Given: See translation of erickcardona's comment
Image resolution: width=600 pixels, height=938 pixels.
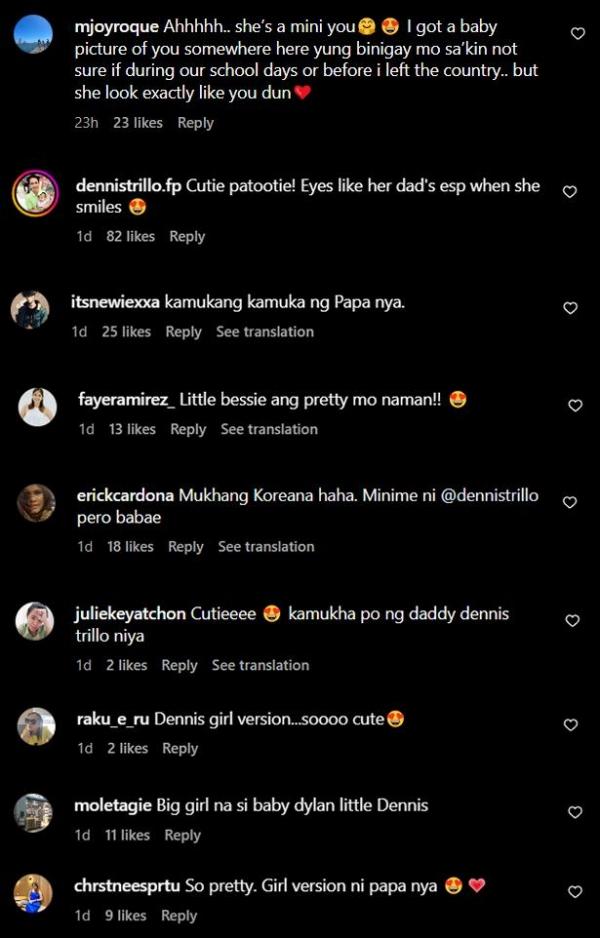Looking at the screenshot, I should pos(266,547).
